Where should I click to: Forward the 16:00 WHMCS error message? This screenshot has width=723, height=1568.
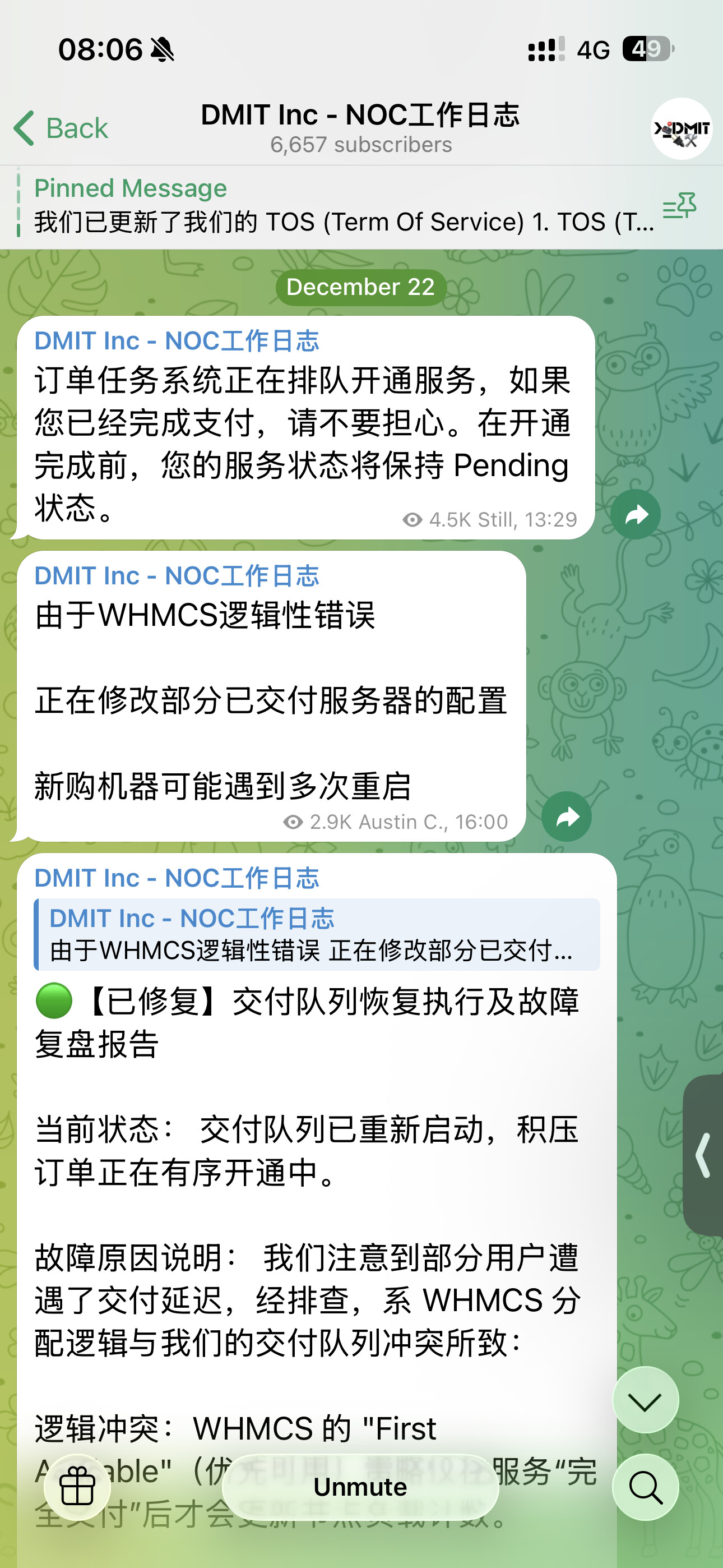566,817
